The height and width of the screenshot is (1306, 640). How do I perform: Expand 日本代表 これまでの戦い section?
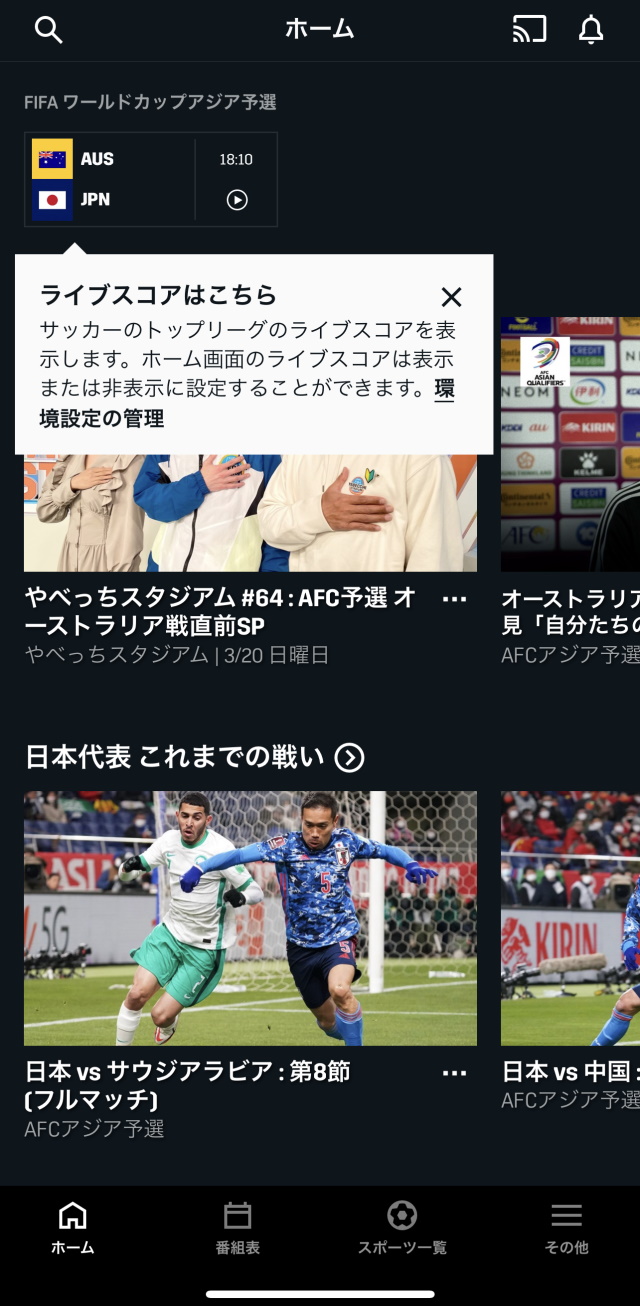coord(349,758)
